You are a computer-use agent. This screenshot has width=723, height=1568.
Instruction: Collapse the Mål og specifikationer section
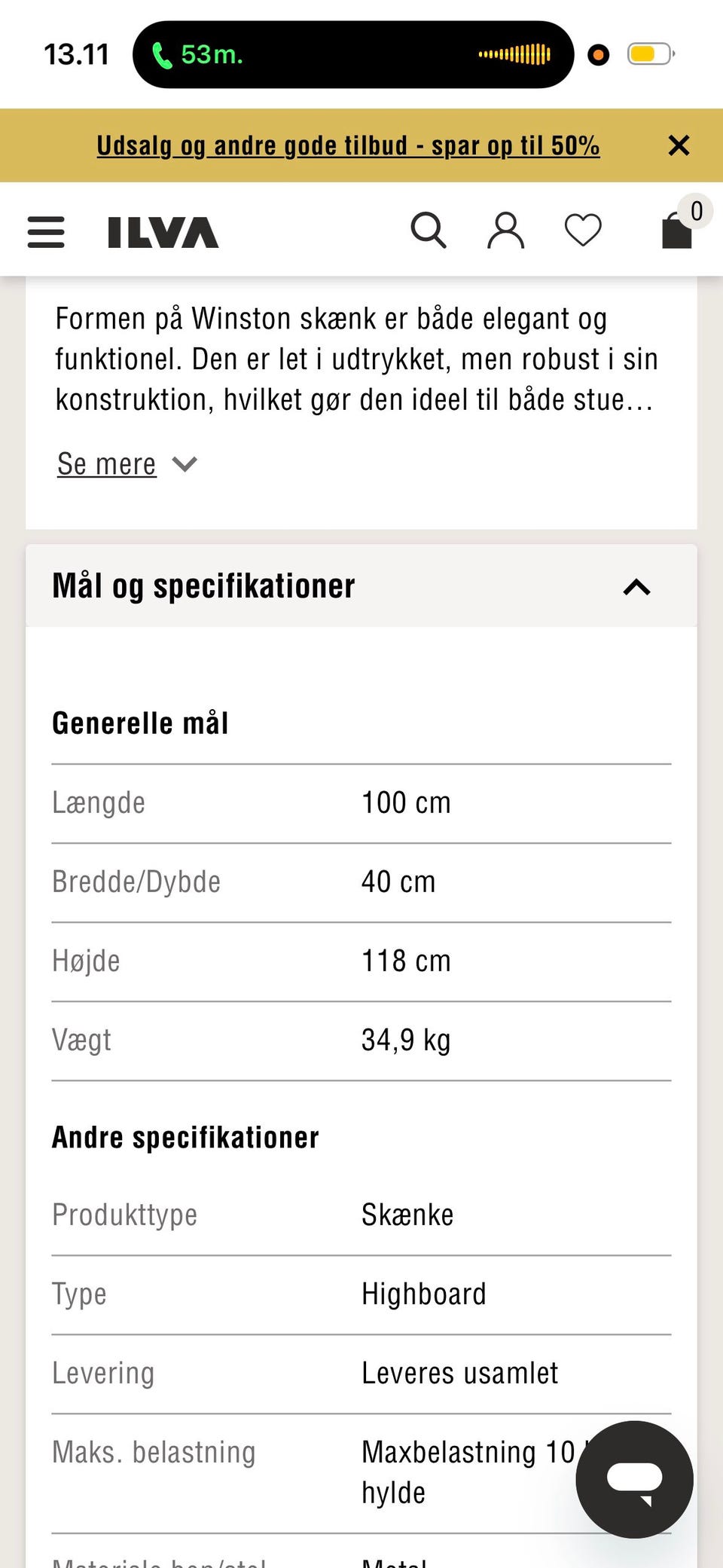(x=636, y=587)
